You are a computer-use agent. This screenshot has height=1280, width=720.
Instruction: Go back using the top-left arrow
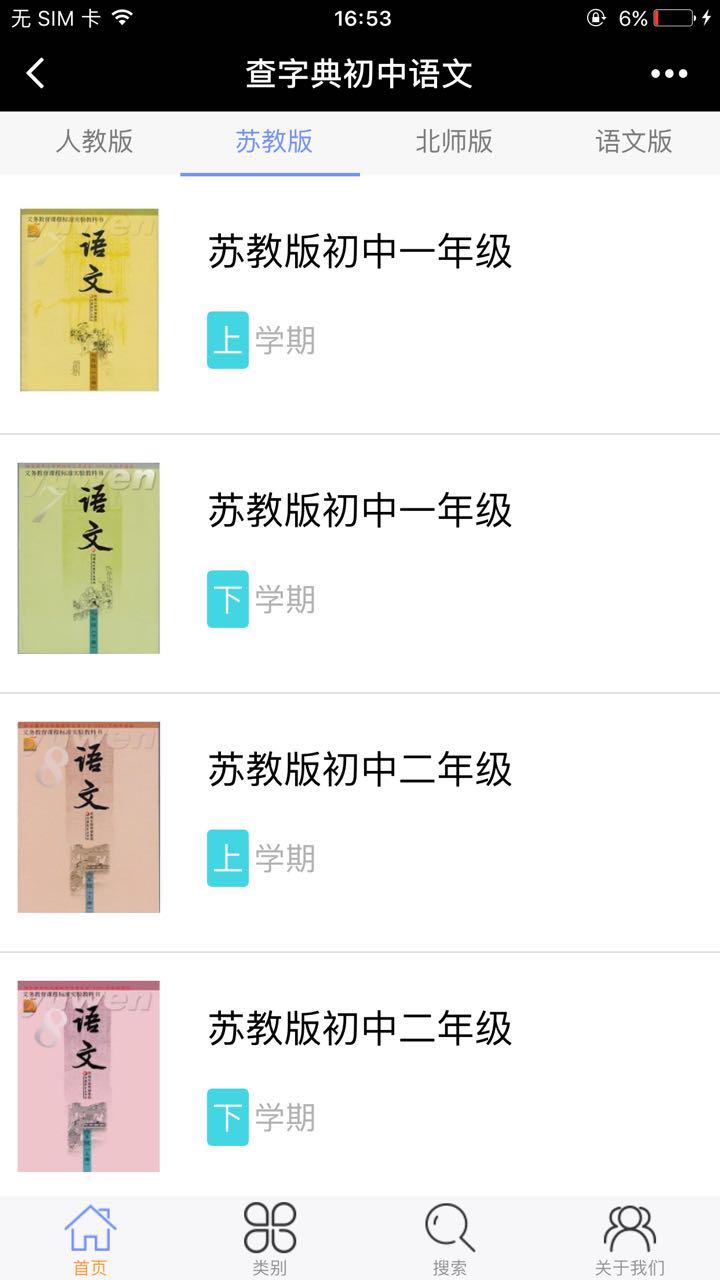(x=36, y=73)
